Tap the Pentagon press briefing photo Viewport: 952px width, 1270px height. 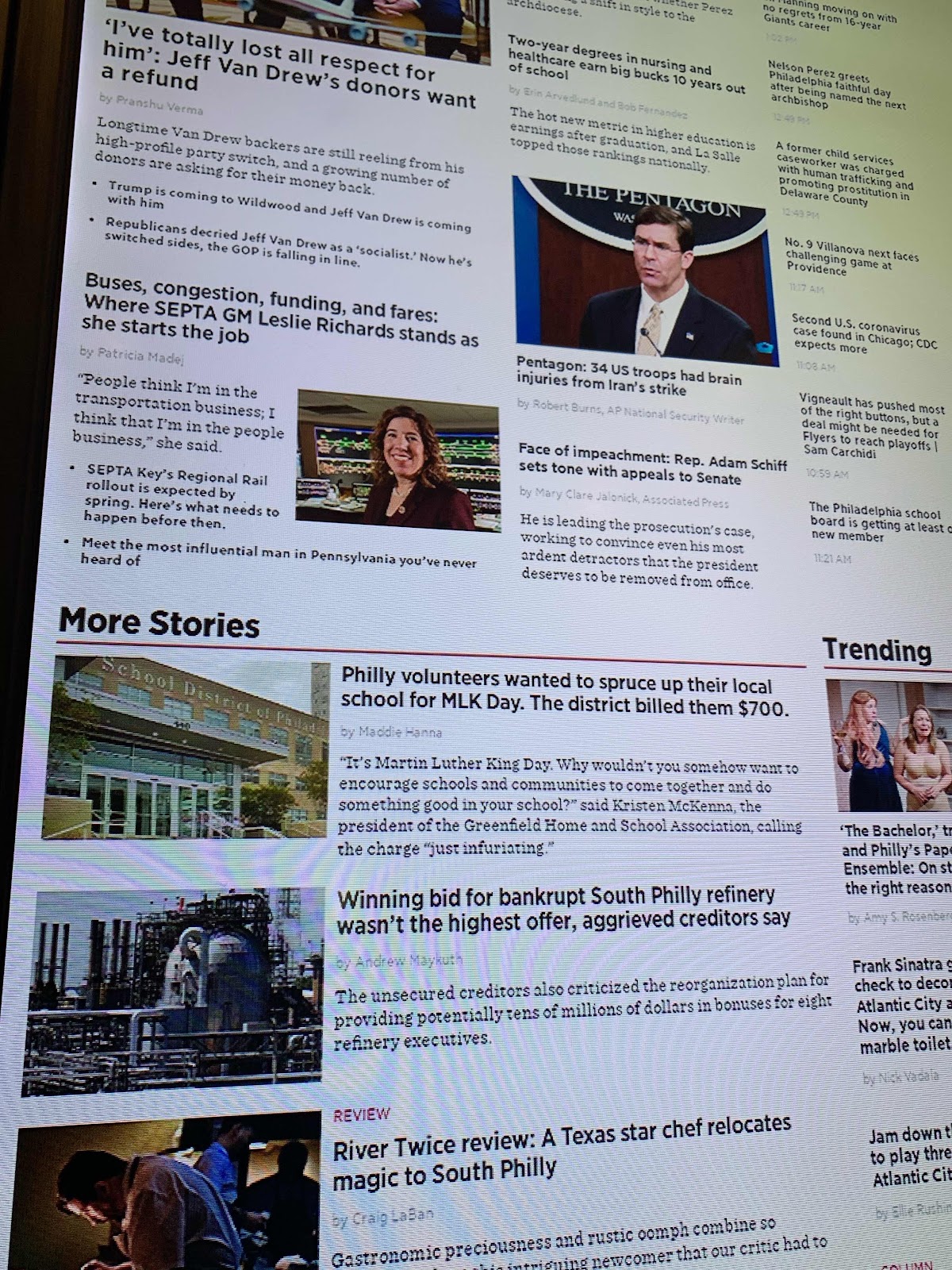[x=645, y=268]
